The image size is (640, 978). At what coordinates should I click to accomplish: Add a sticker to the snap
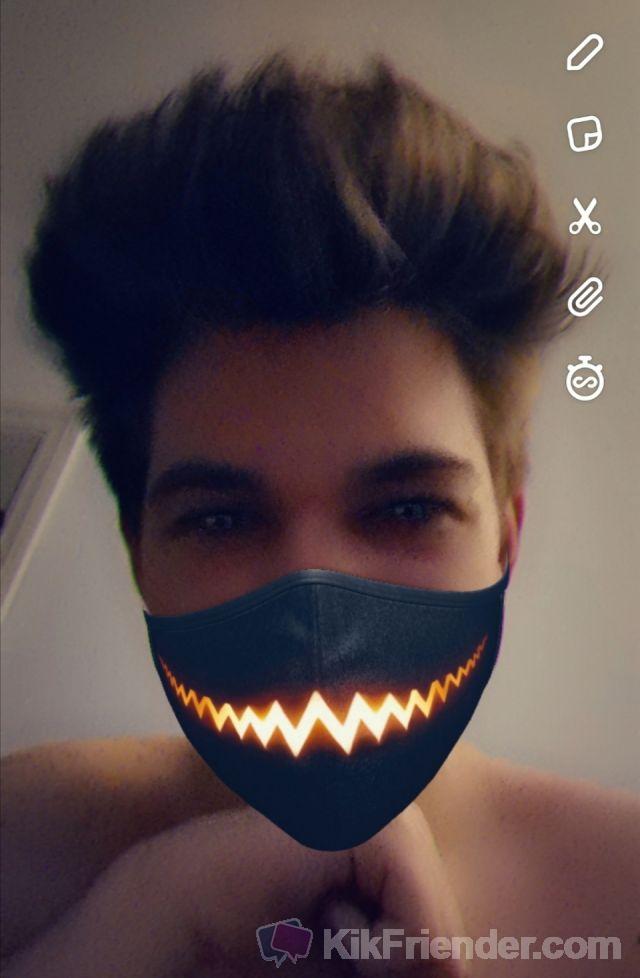tap(585, 133)
